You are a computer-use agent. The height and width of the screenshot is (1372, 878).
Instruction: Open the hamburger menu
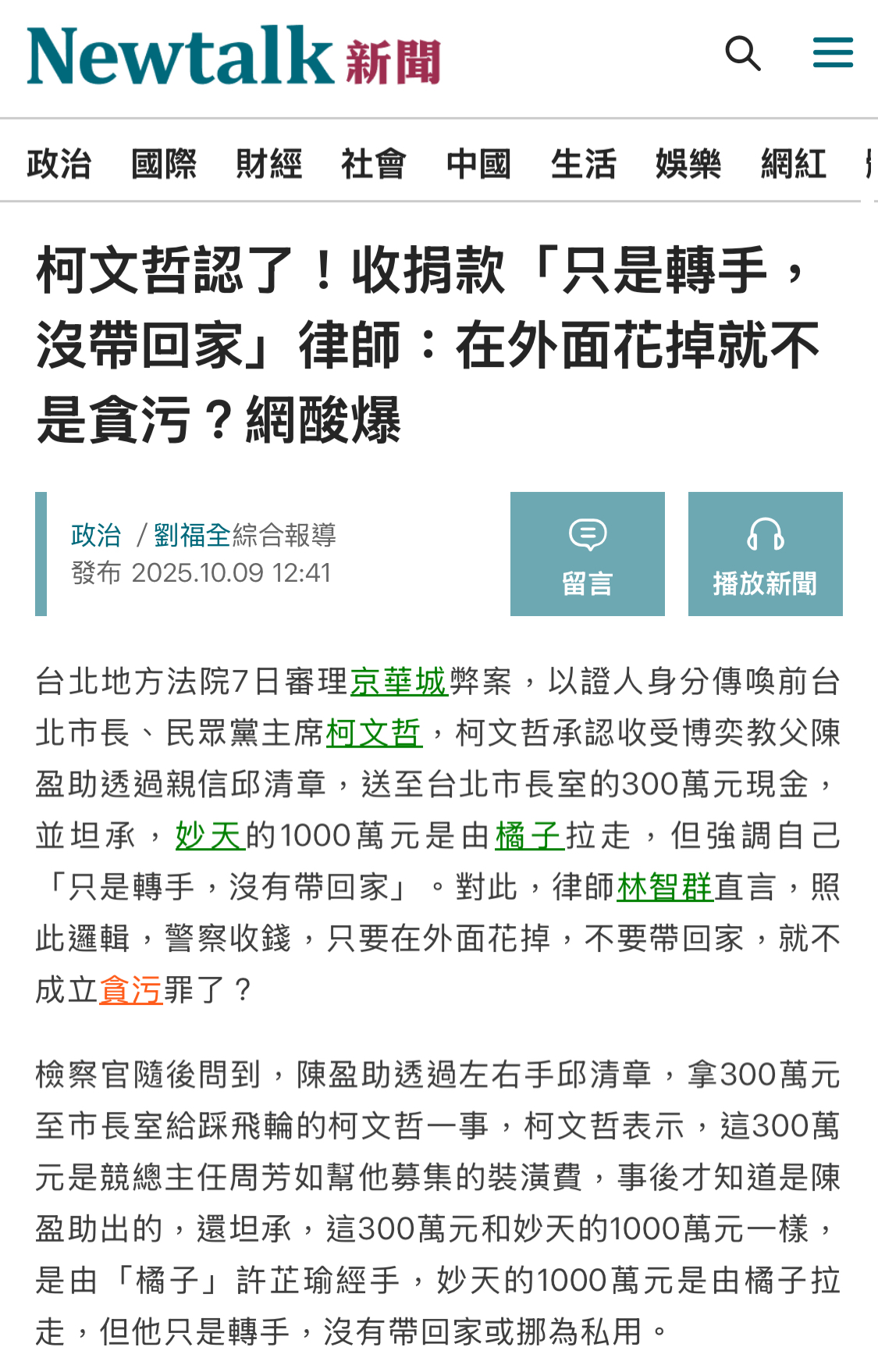coord(832,54)
